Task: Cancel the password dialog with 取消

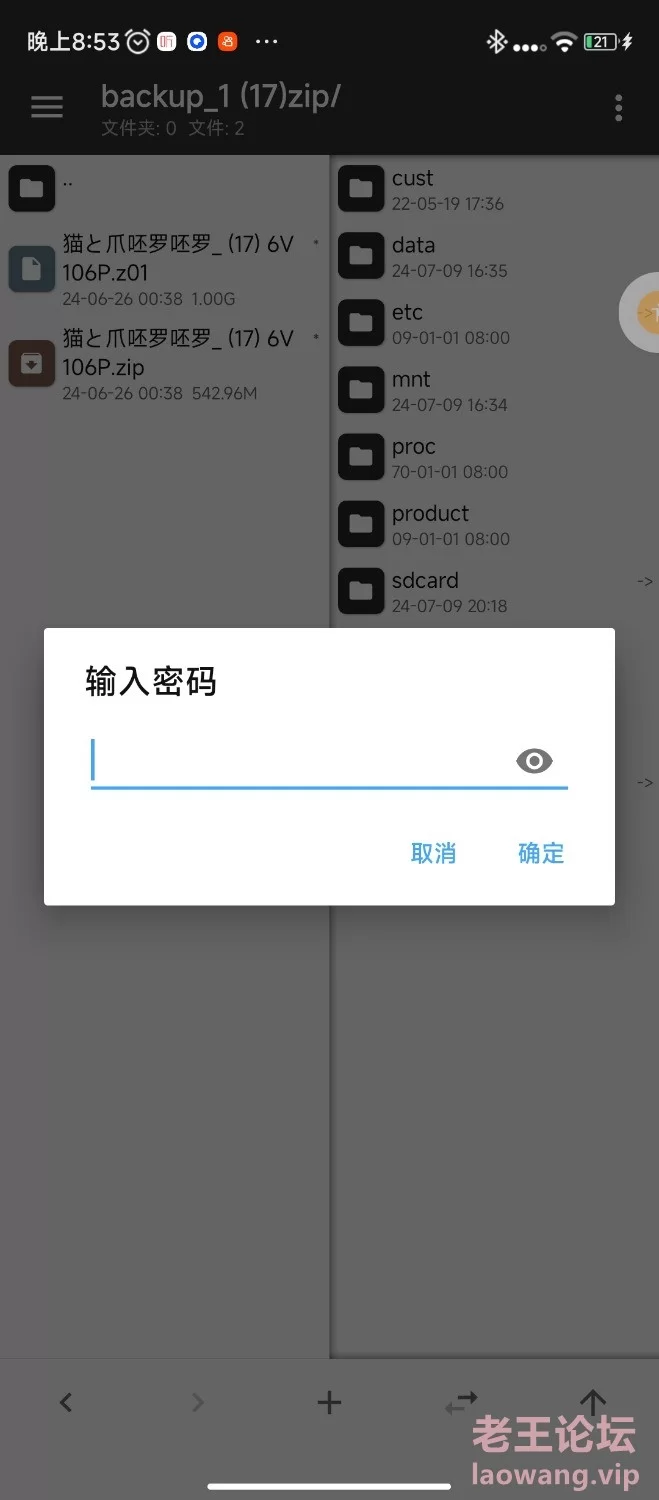Action: click(433, 853)
